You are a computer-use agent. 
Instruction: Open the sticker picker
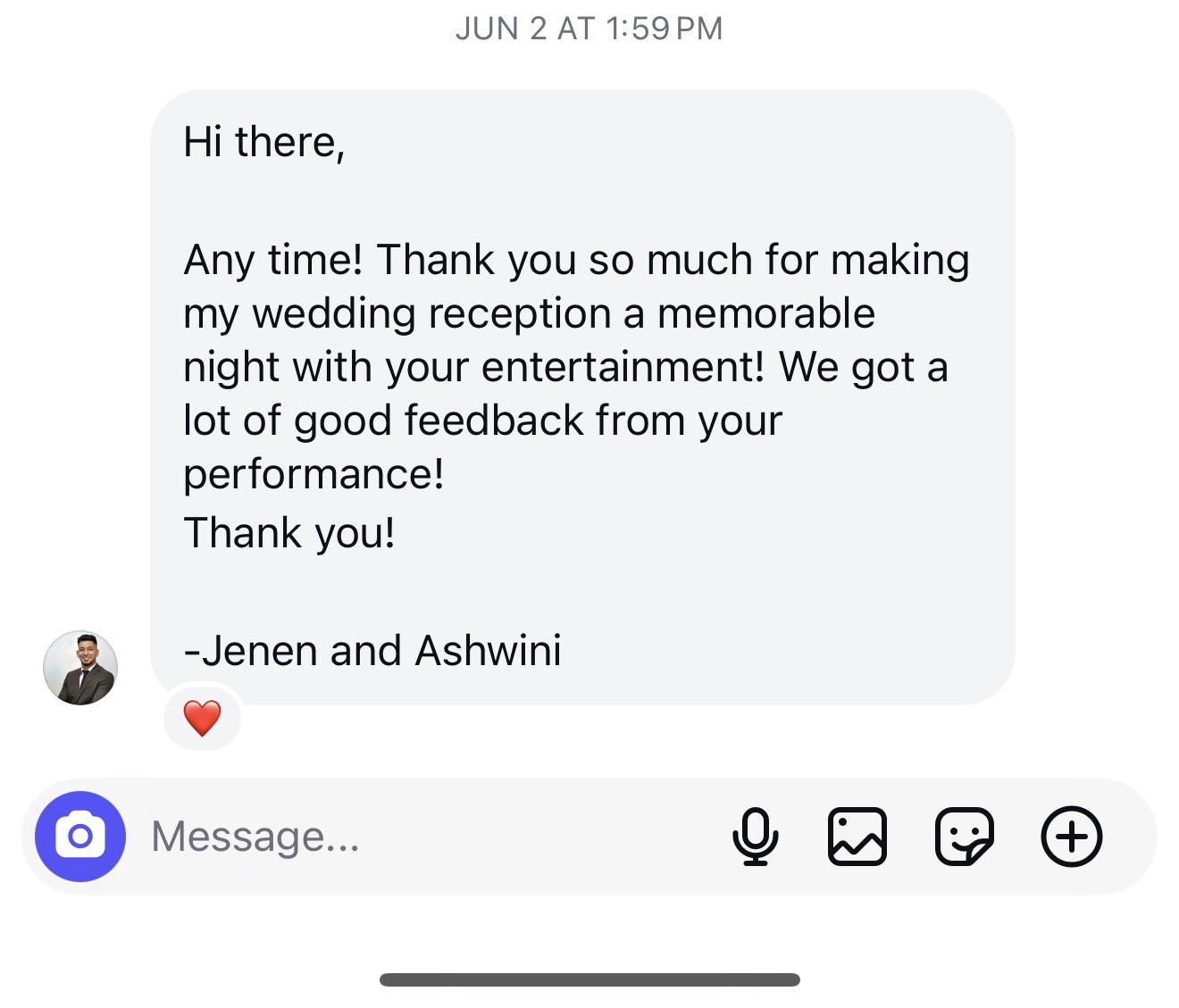pos(964,837)
